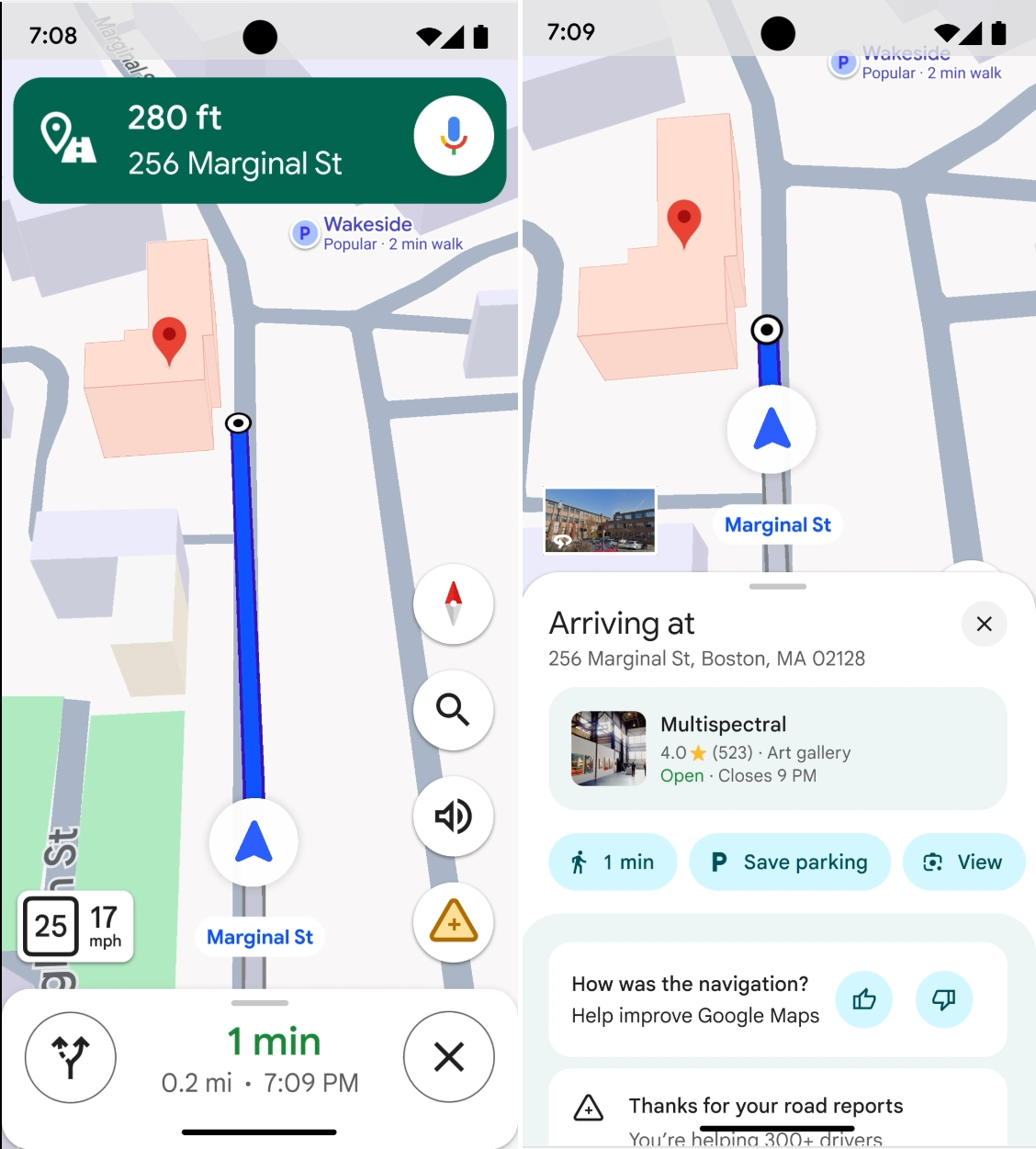Tap the red destination pin
Screen dimensions: 1036x1149
(169, 338)
